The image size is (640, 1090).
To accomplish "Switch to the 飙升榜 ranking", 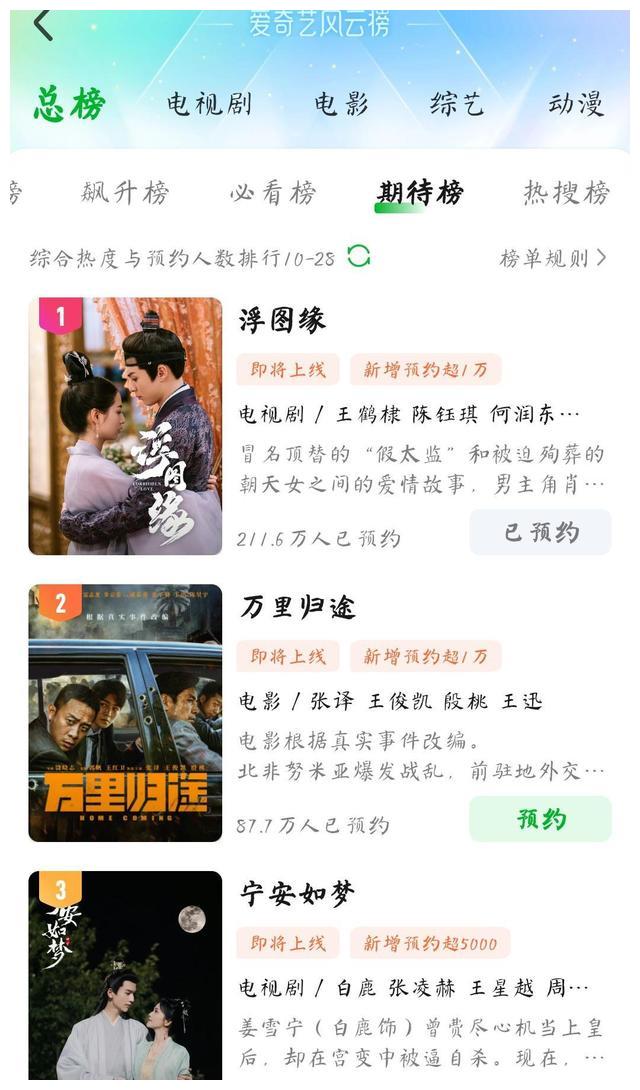I will coord(125,193).
